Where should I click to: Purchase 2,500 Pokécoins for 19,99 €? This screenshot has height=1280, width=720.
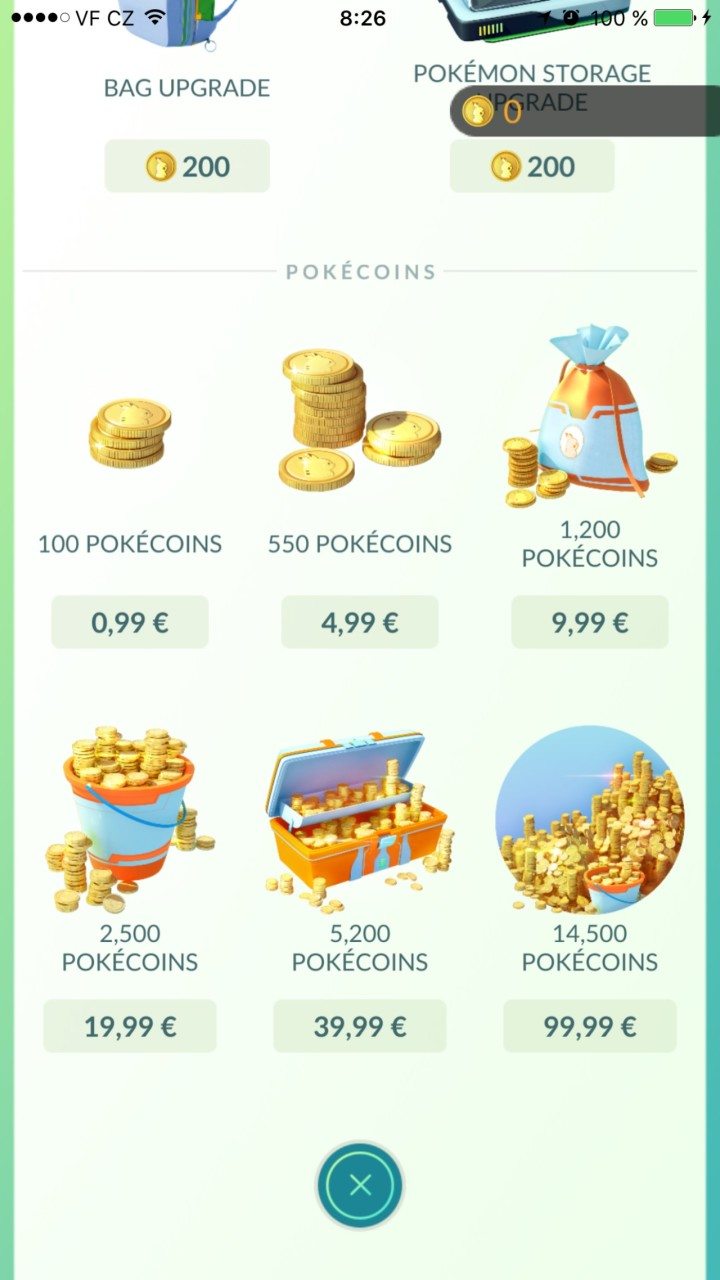coord(130,1026)
